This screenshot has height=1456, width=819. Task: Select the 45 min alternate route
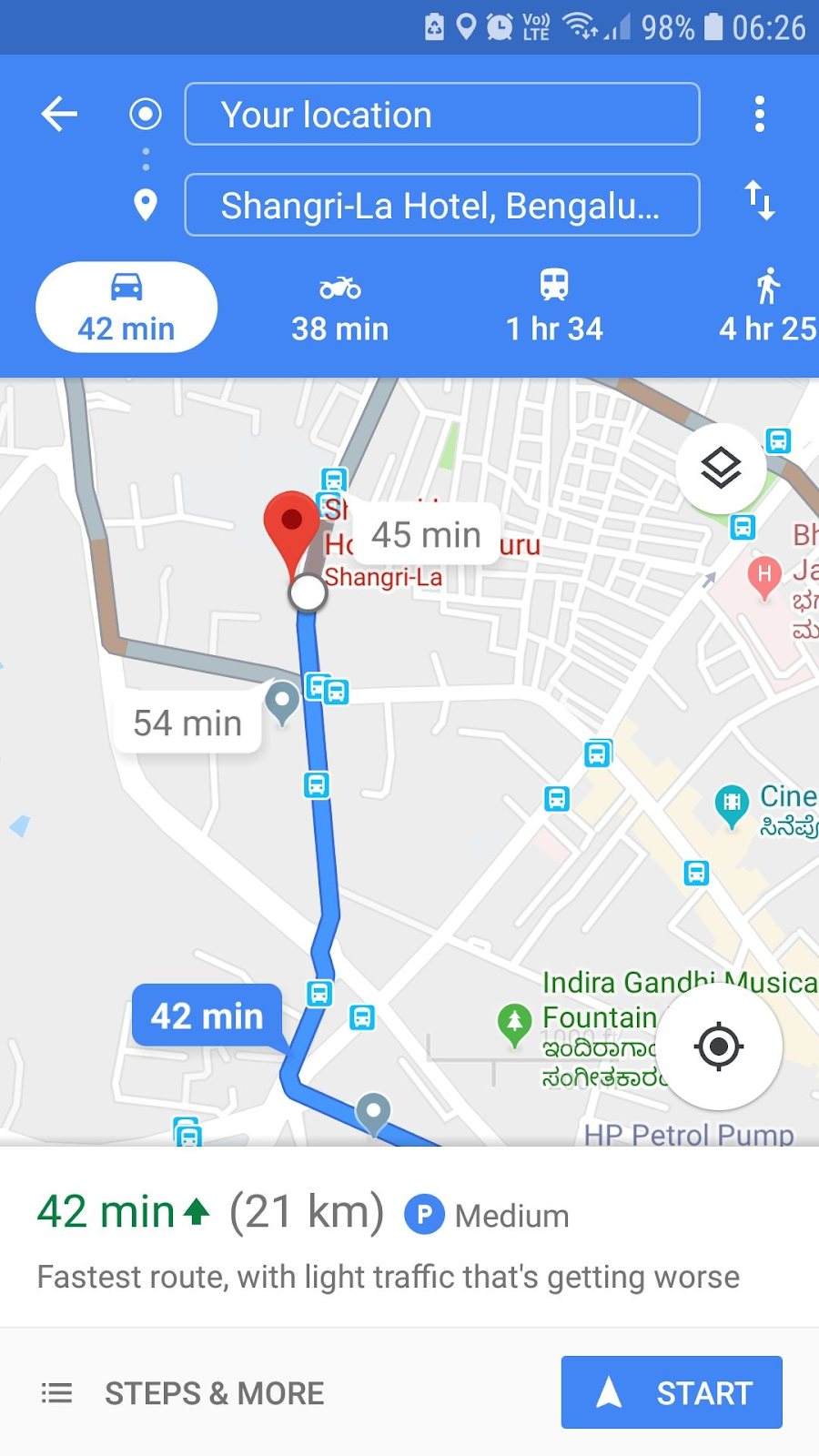[426, 535]
